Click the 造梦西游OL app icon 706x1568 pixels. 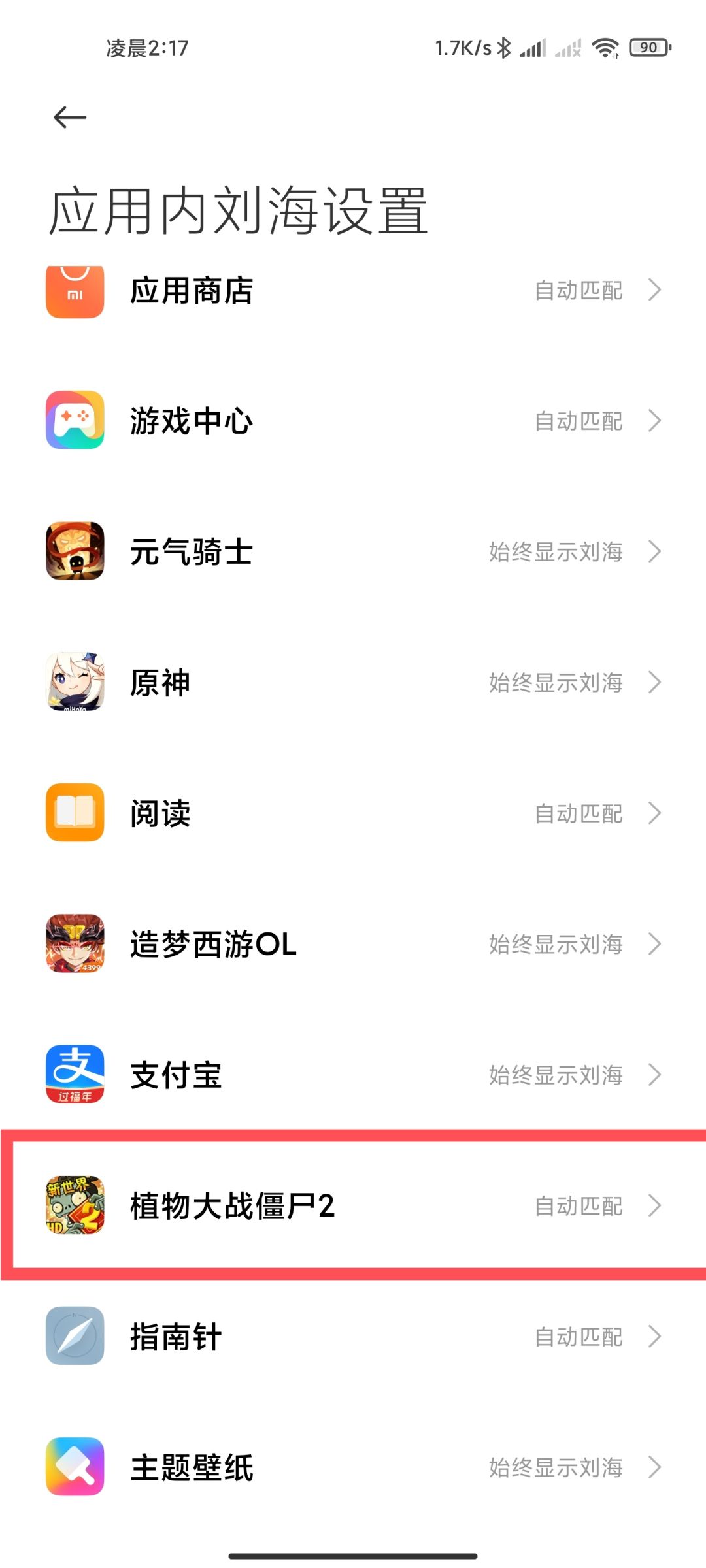pos(74,944)
